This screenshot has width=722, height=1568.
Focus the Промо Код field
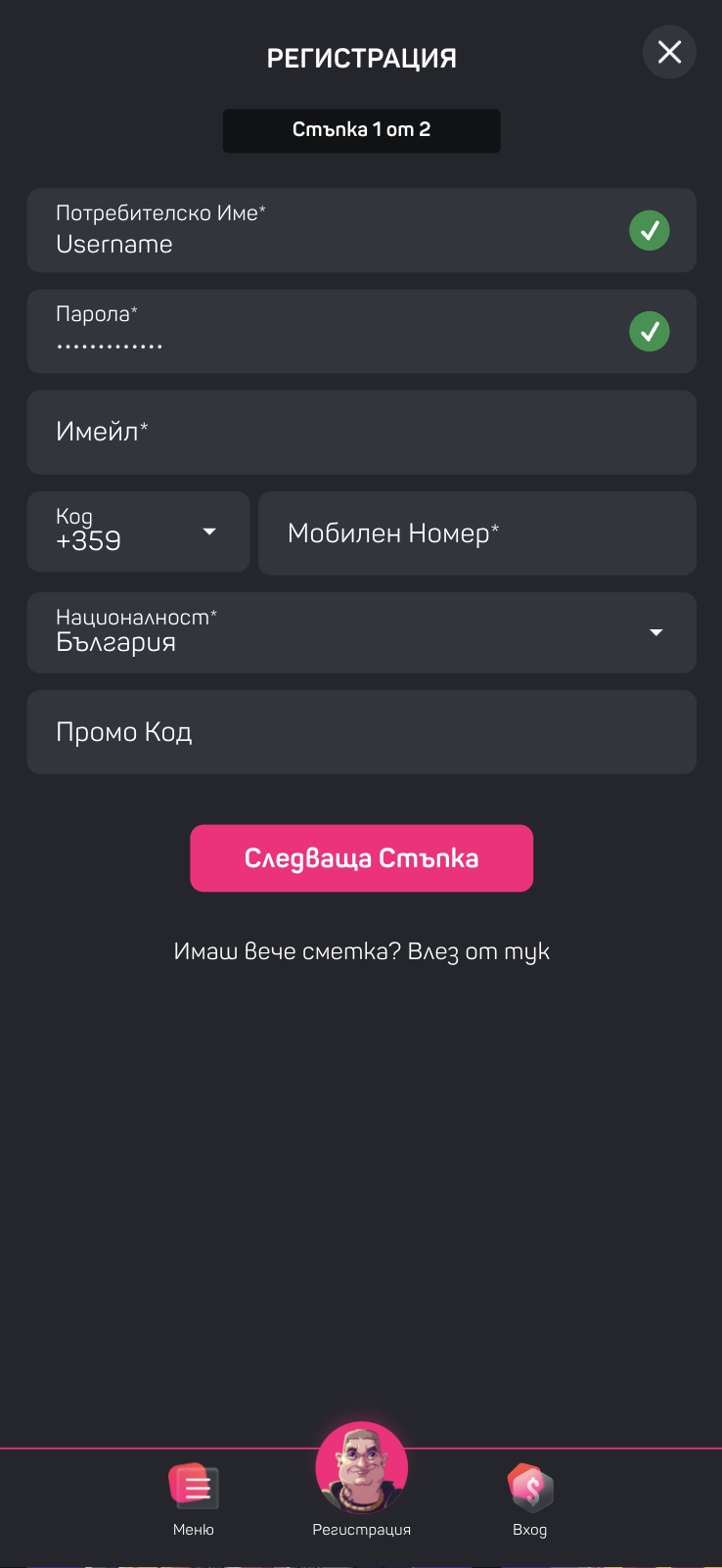pos(361,732)
